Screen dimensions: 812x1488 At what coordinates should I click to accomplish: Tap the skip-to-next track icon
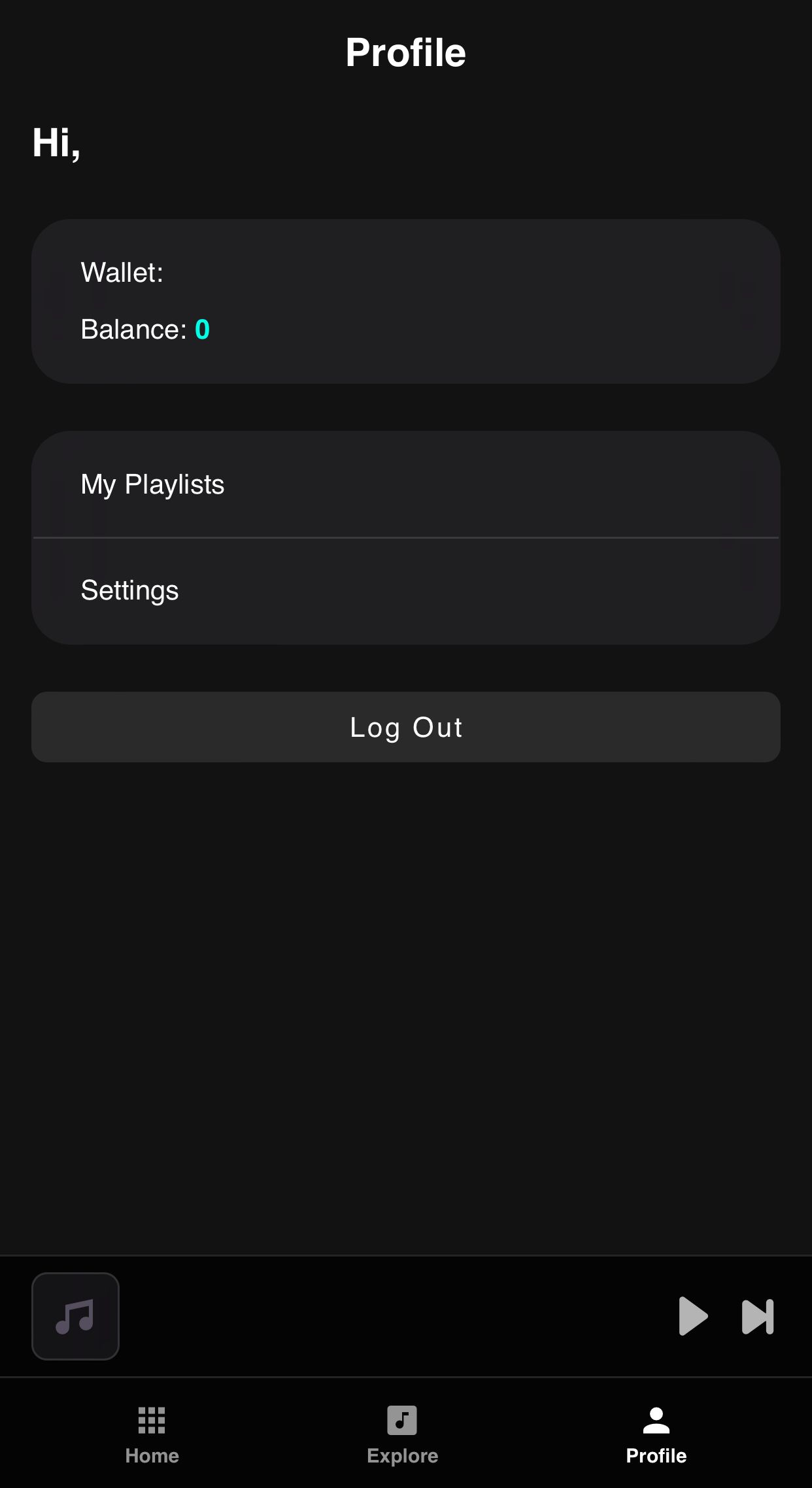click(x=756, y=1317)
